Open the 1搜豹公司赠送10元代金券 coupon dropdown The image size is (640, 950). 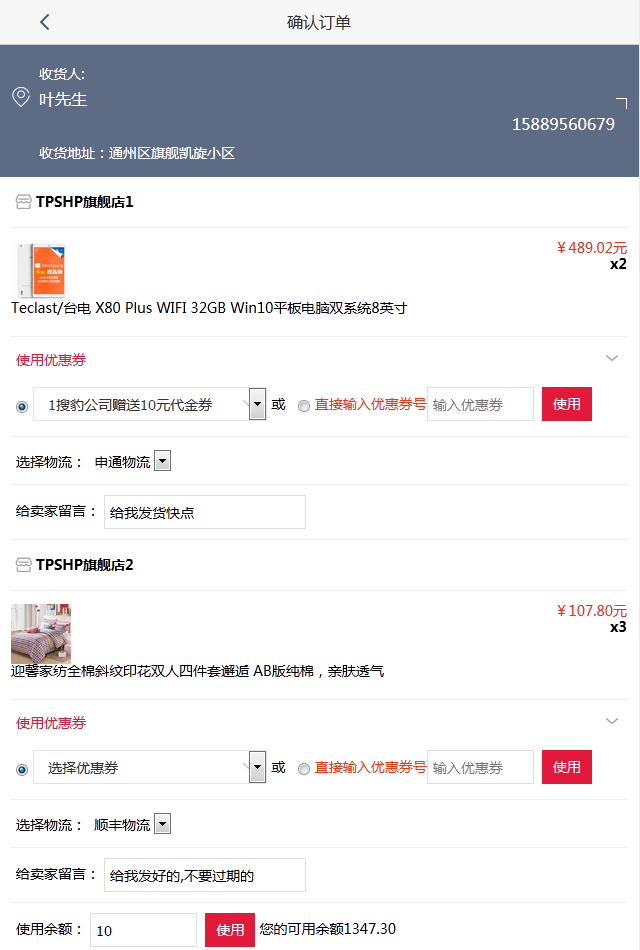149,404
